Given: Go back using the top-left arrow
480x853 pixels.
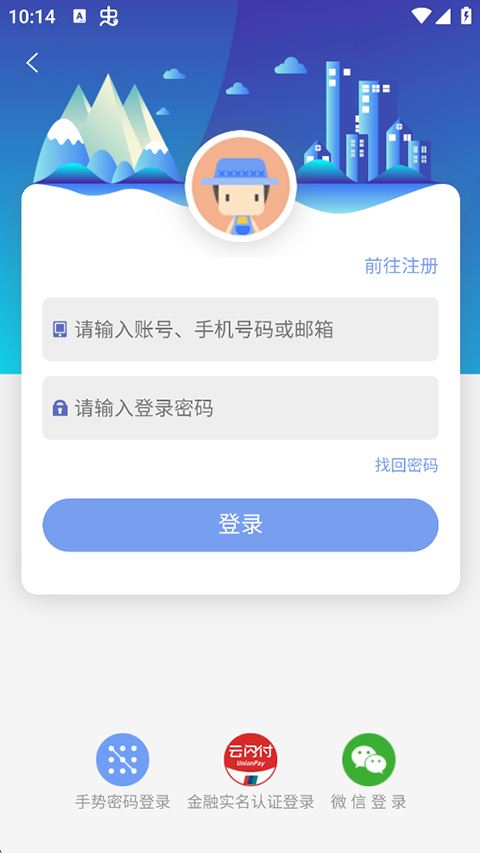Looking at the screenshot, I should [33, 63].
